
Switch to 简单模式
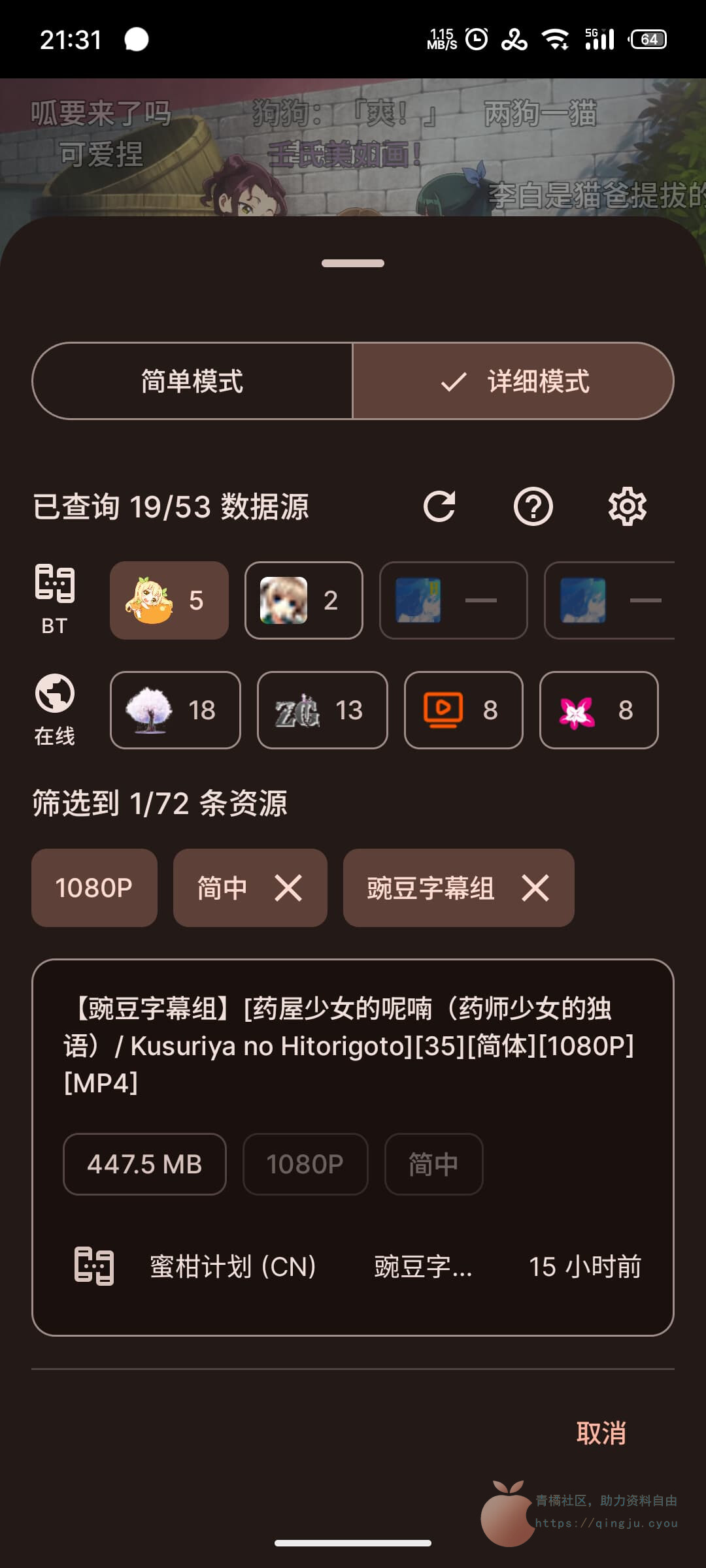point(192,381)
